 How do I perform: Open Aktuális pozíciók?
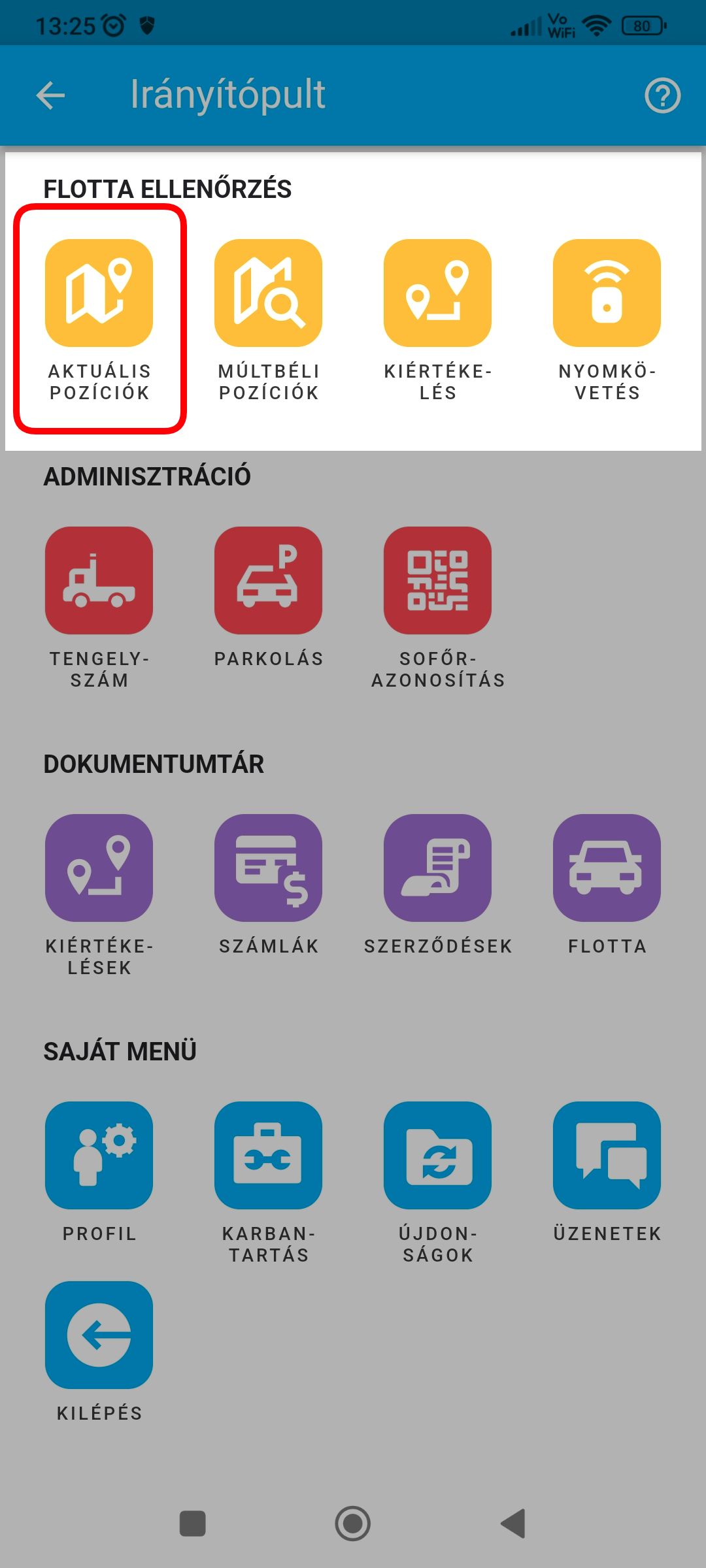pyautogui.click(x=99, y=293)
